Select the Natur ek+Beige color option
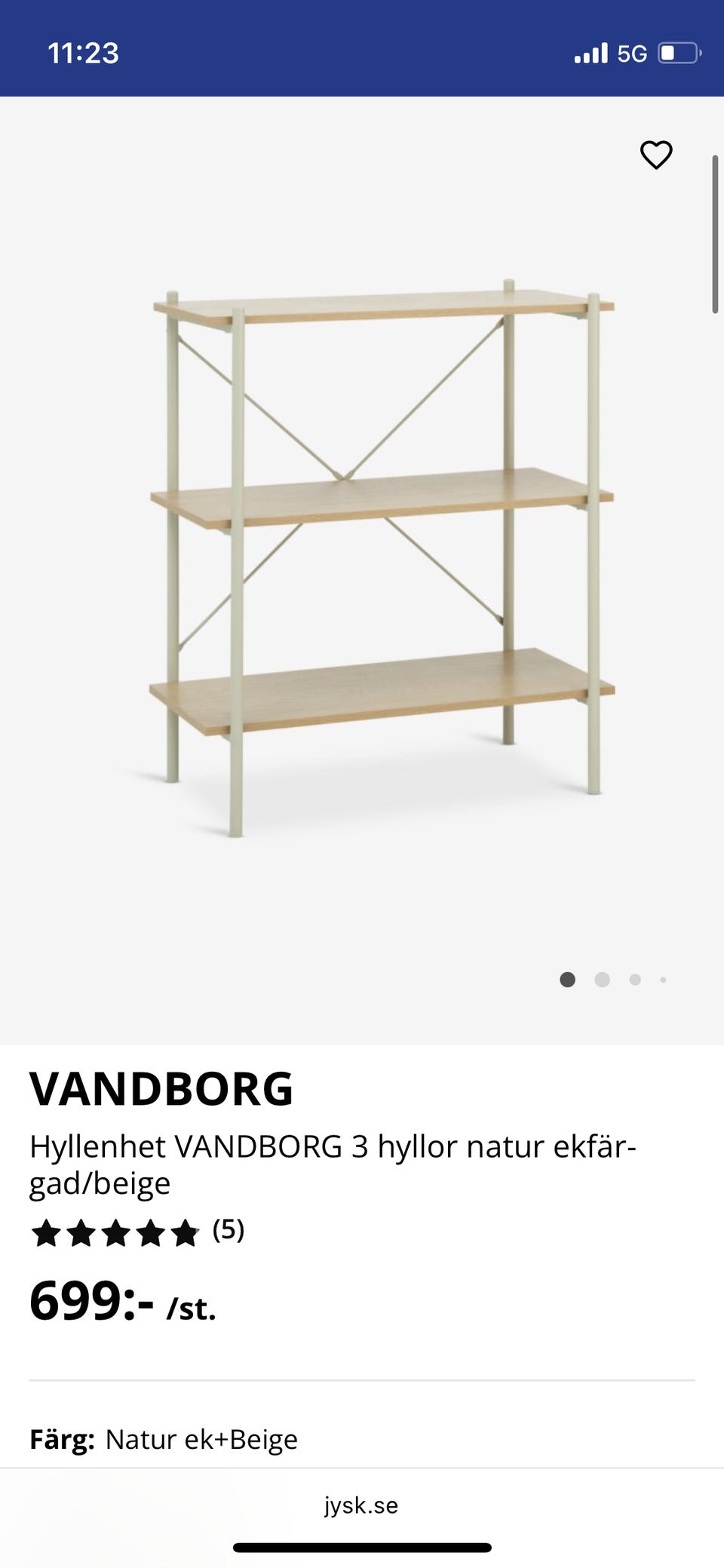The width and height of the screenshot is (724, 1568). pos(201,1439)
